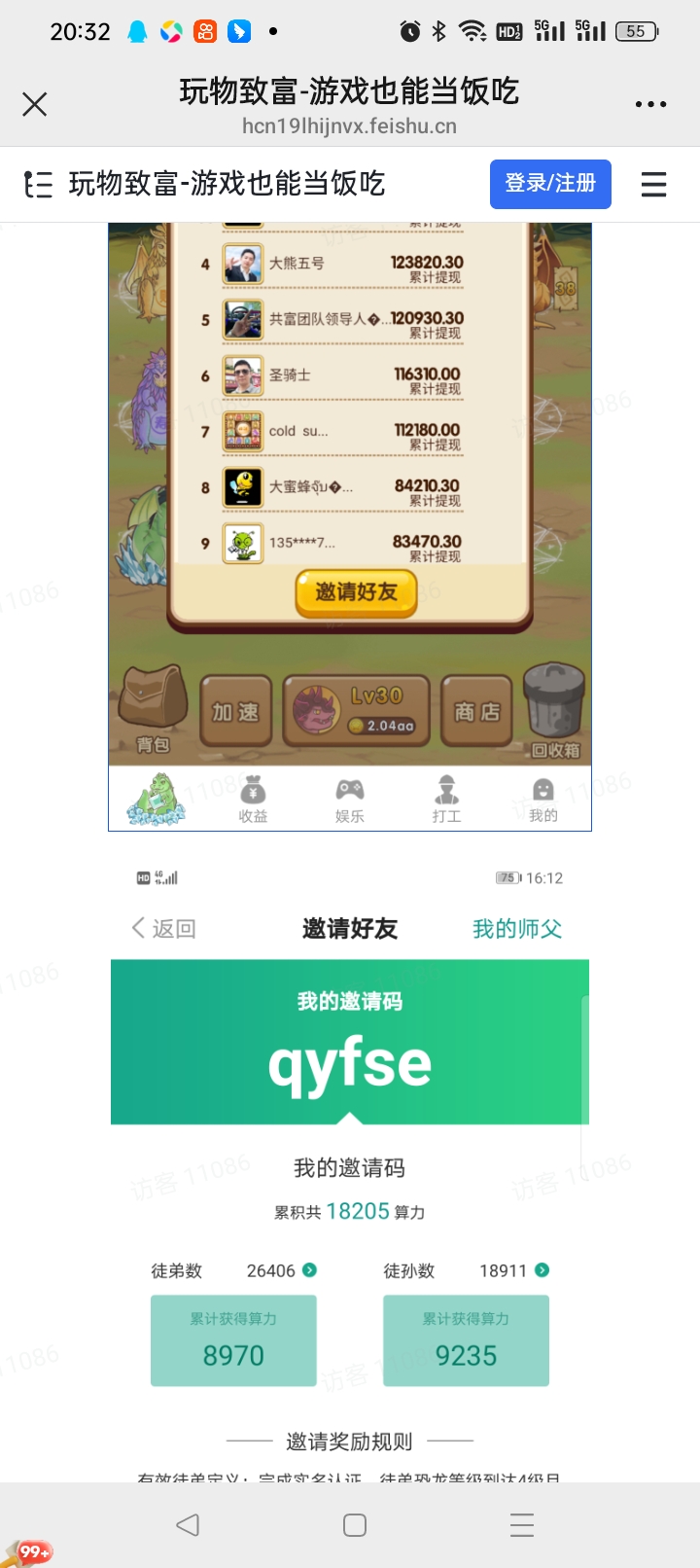This screenshot has width=700, height=1568.
Task: Open the Feishu hamburger menu
Action: [x=653, y=184]
